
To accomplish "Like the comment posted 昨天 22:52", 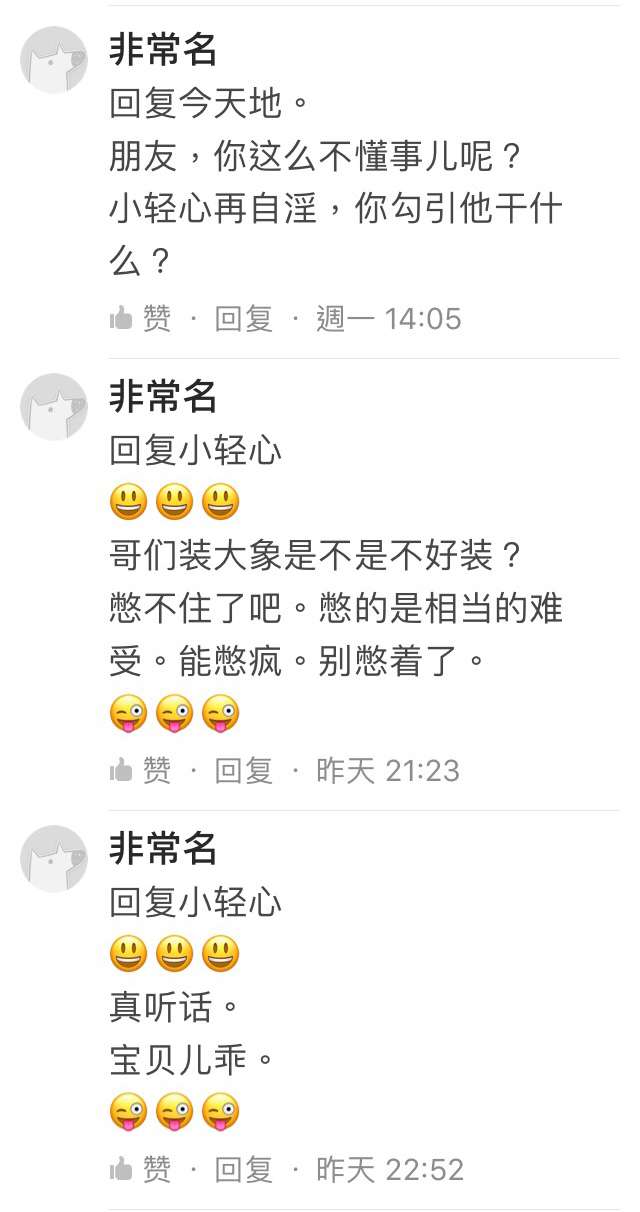I will [140, 1169].
